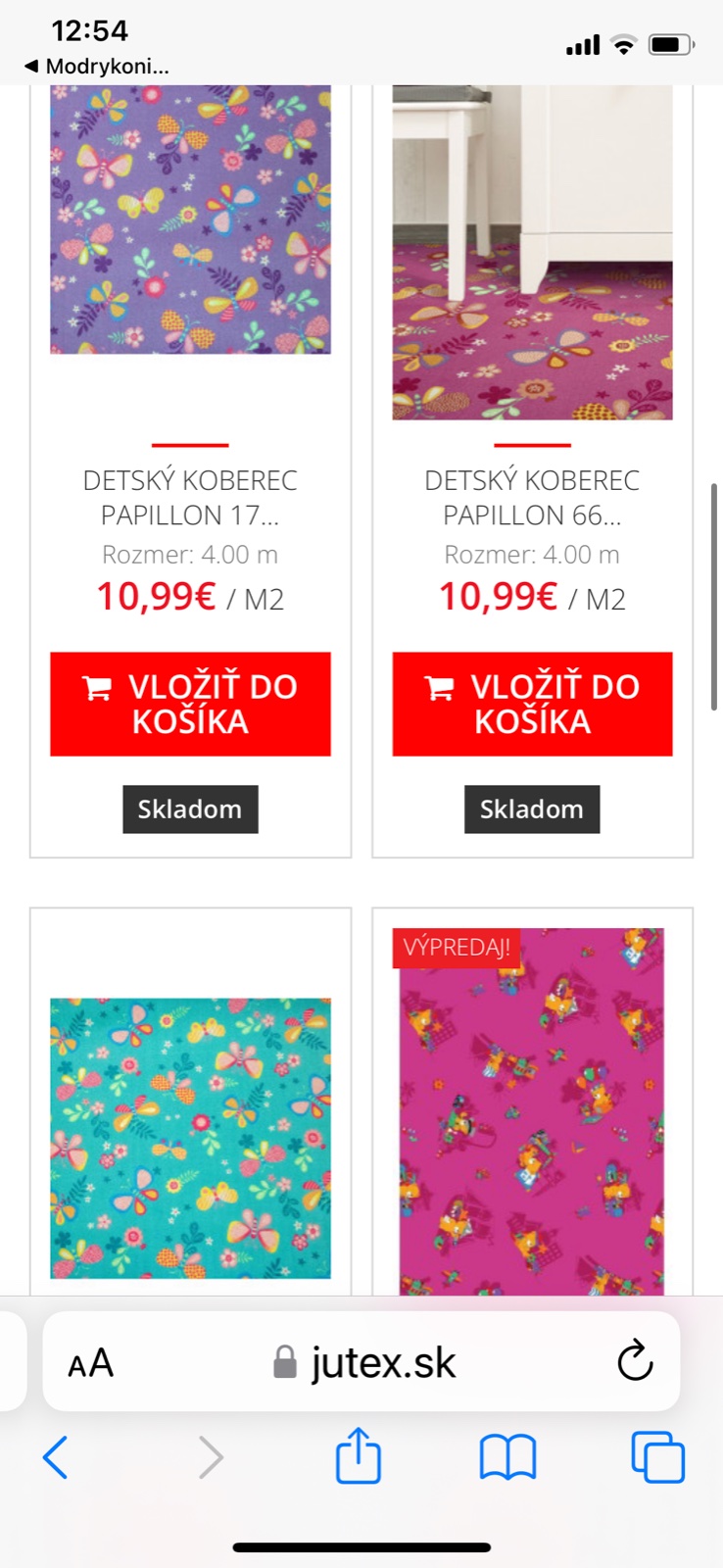View the turquoise butterfly carpet product
Screen dimensions: 723x1568
point(190,1138)
